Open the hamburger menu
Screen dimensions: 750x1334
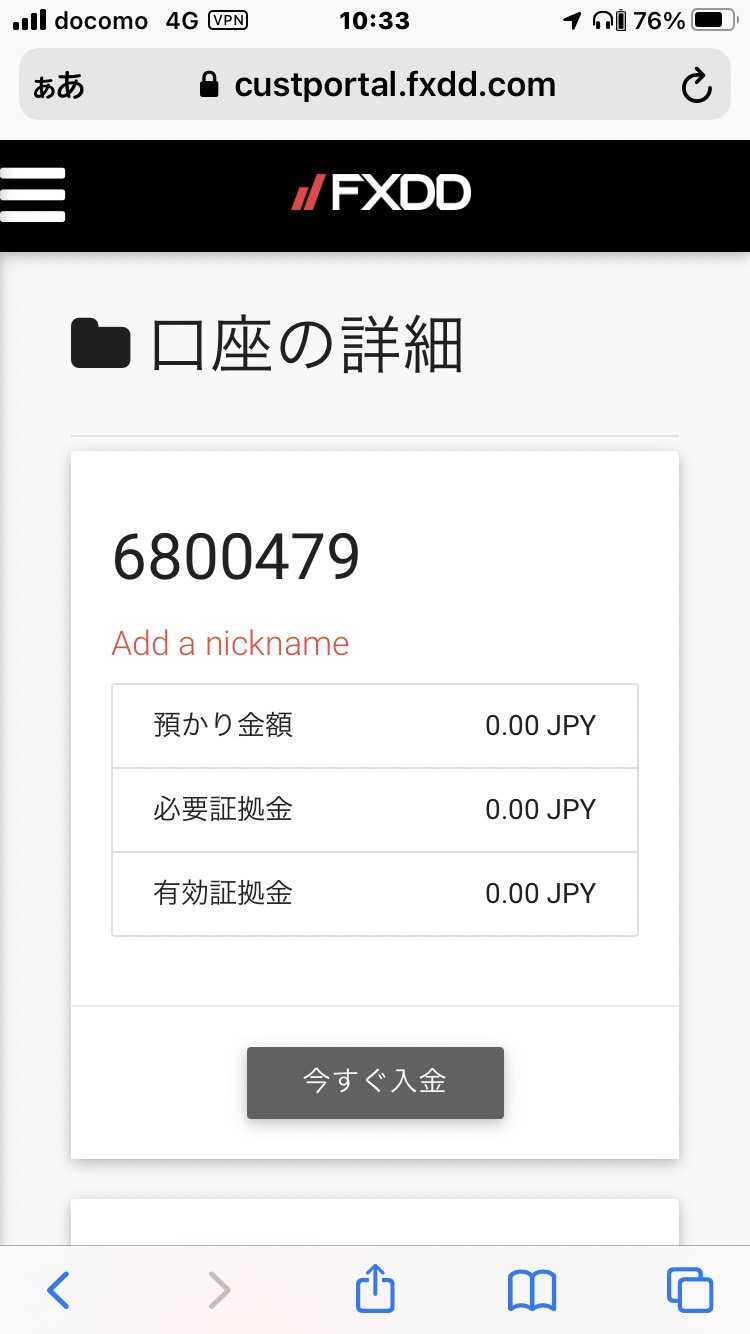pos(32,195)
